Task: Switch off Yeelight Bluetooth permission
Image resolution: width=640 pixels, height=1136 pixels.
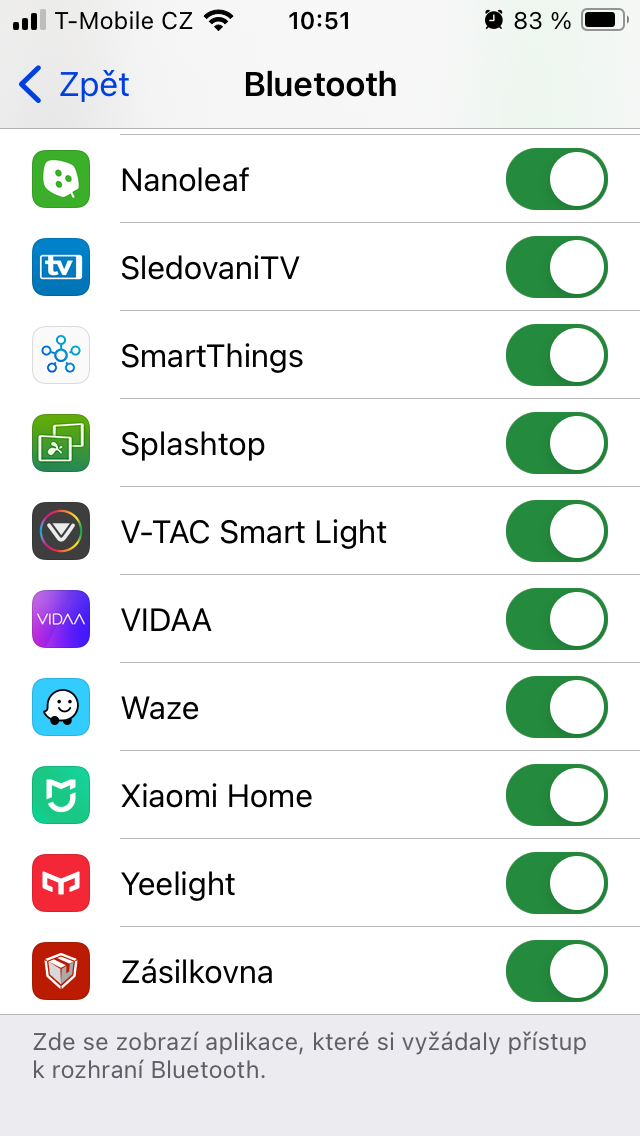Action: (557, 884)
